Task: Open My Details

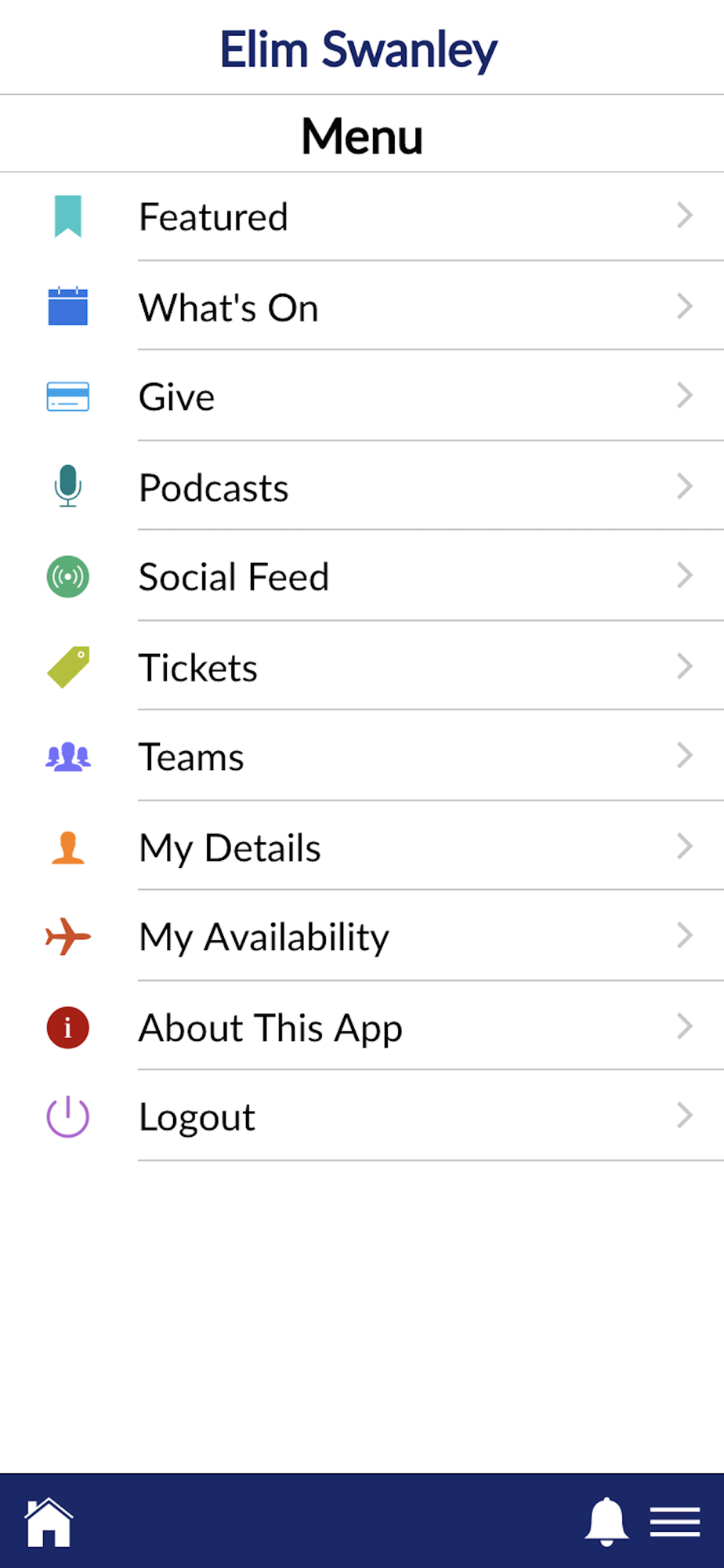Action: click(x=362, y=847)
